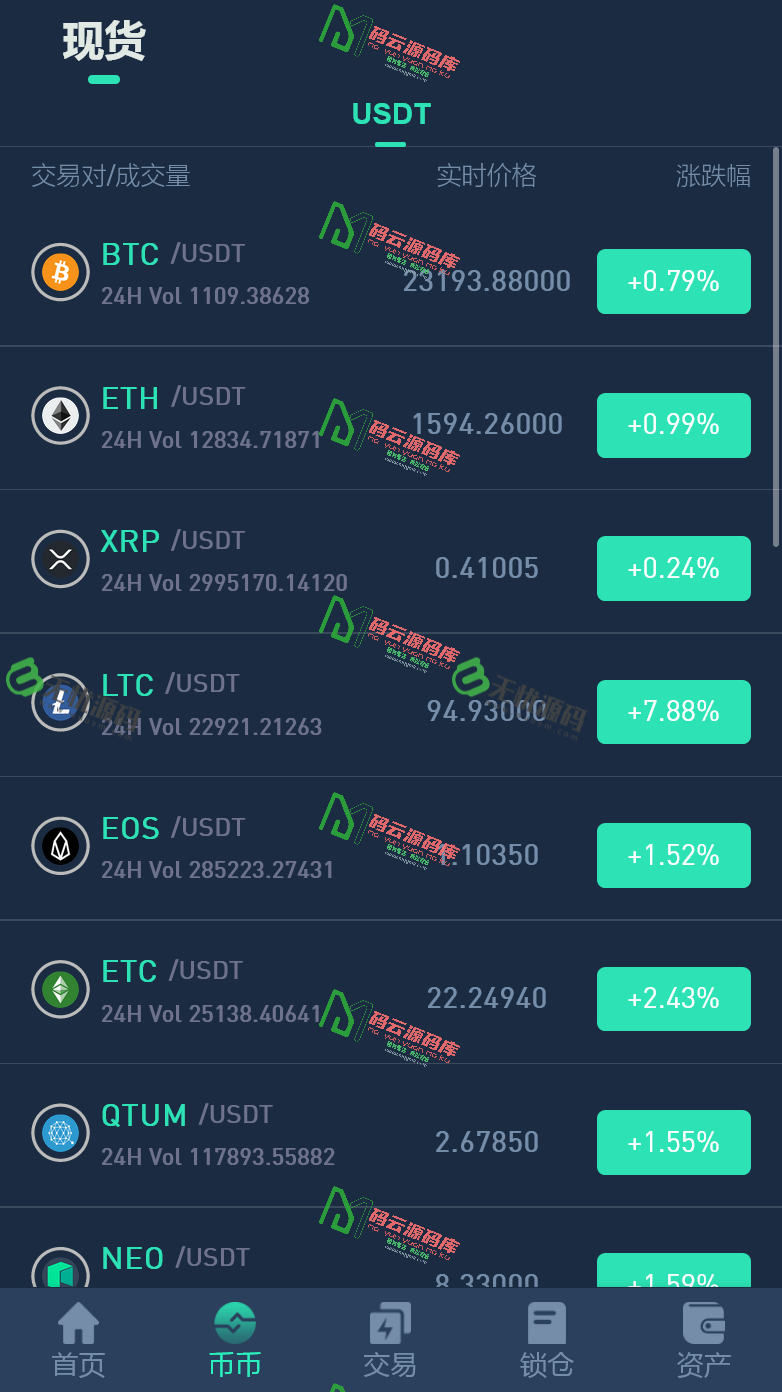782x1392 pixels.
Task: Open the 资产 assets tab
Action: click(x=704, y=1340)
